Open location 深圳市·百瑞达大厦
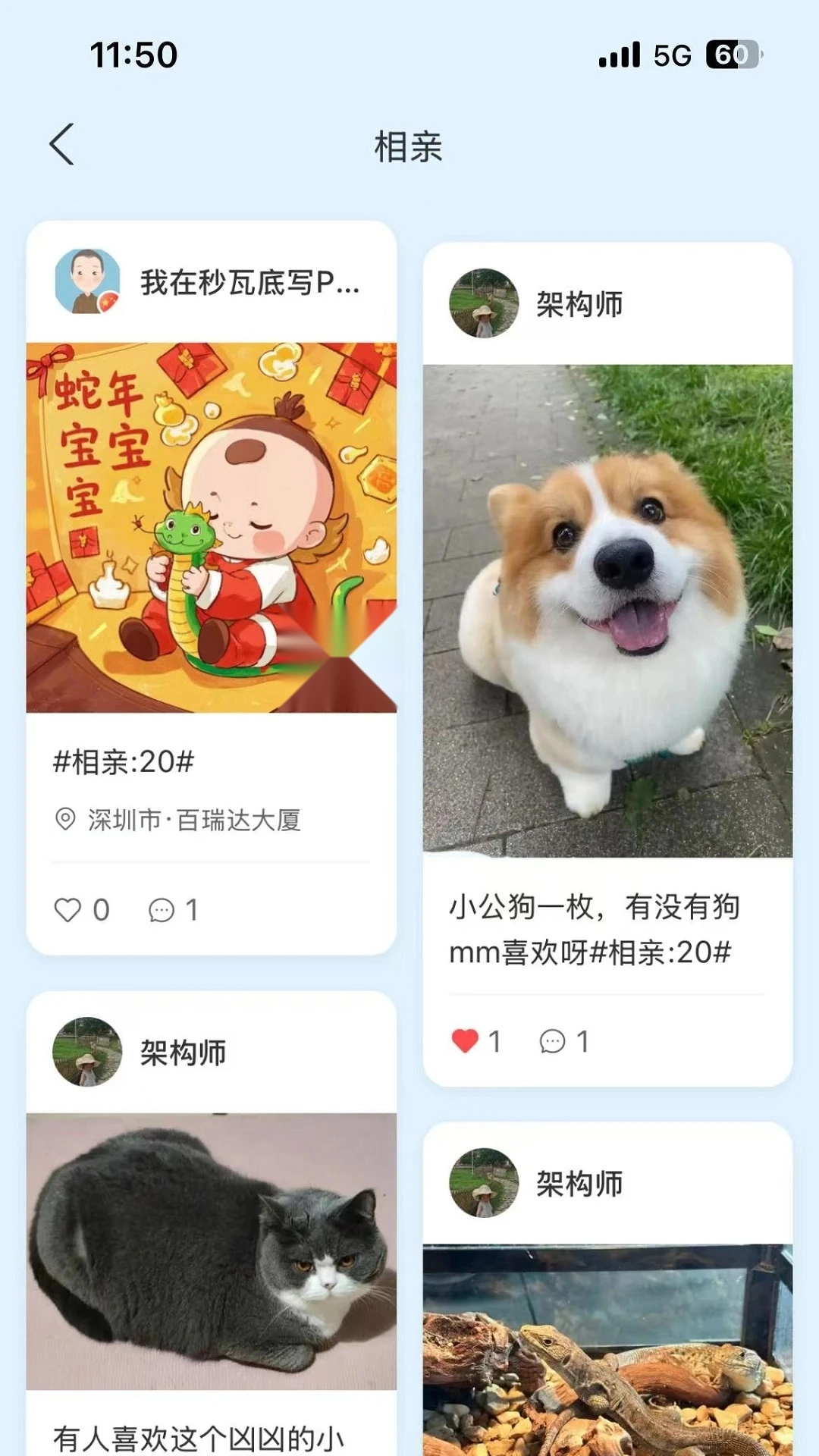The height and width of the screenshot is (1456, 819). tap(193, 820)
